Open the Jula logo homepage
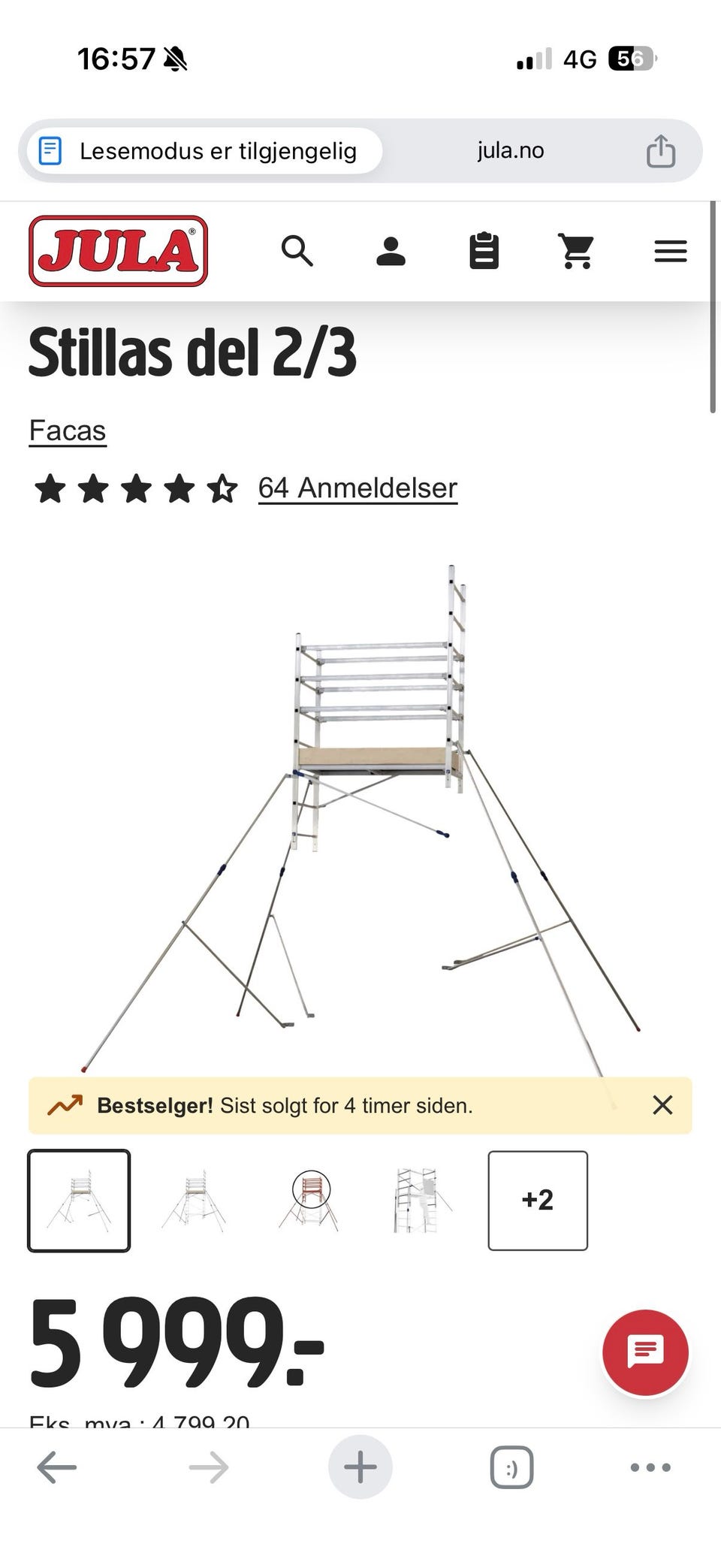The image size is (721, 1568). coord(118,251)
